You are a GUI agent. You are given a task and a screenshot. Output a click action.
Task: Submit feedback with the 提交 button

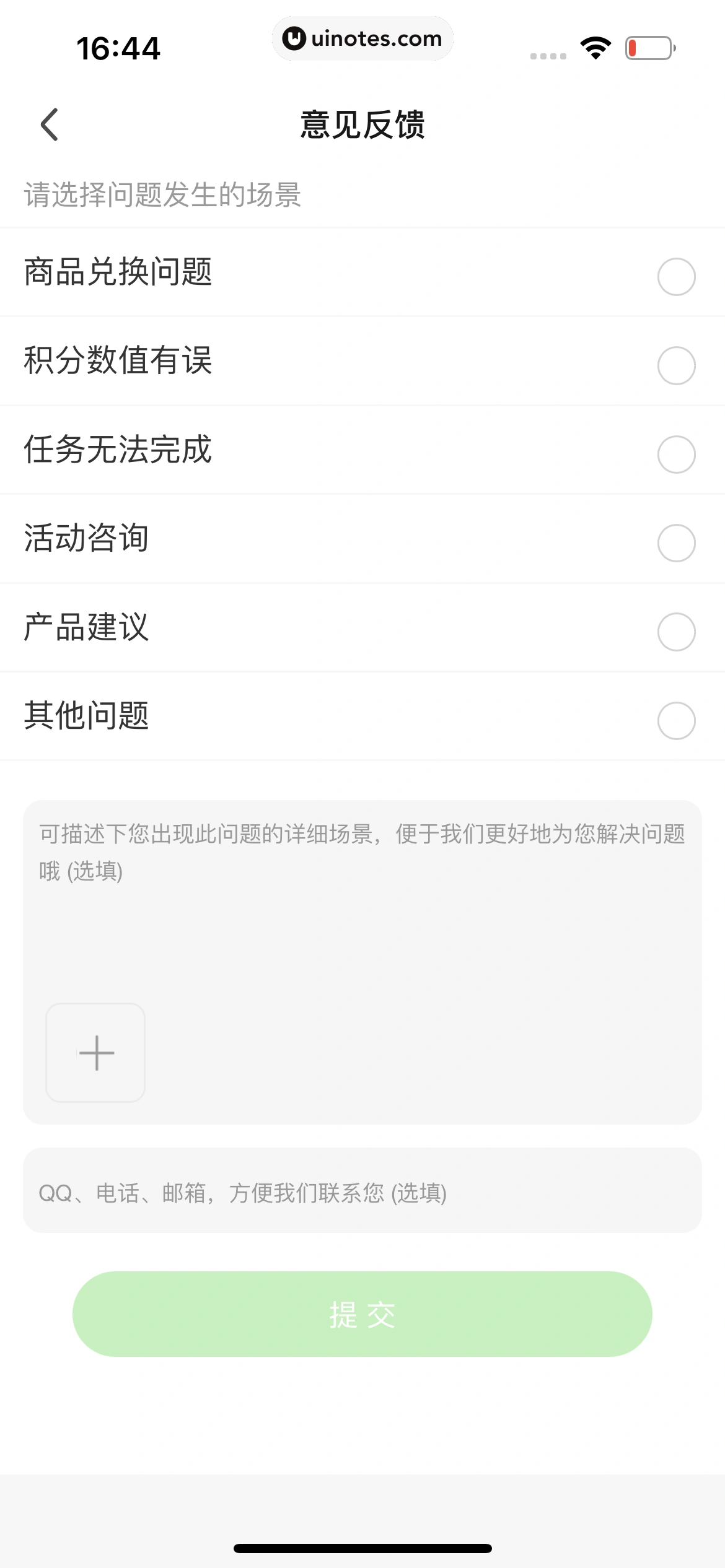point(362,1314)
